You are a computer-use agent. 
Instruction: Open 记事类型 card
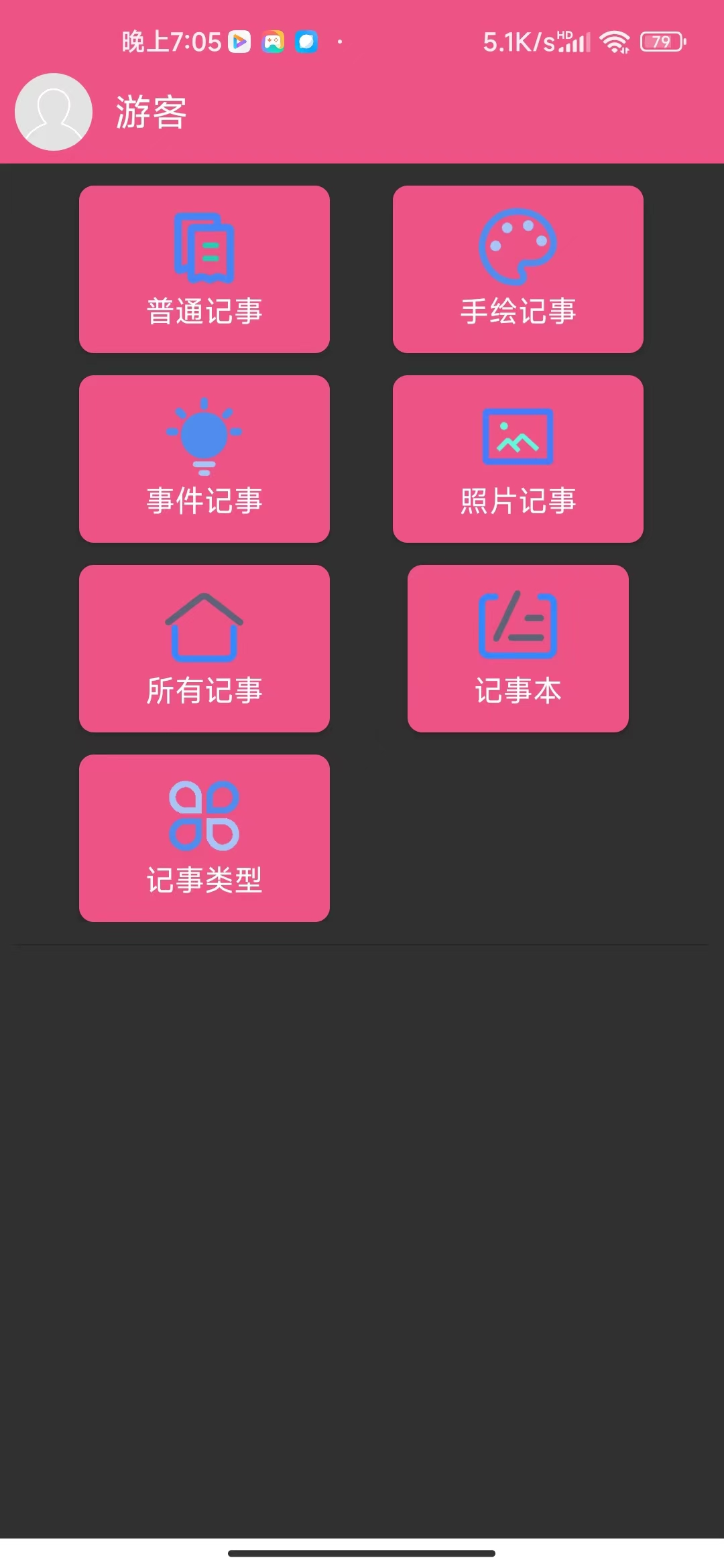(x=204, y=839)
